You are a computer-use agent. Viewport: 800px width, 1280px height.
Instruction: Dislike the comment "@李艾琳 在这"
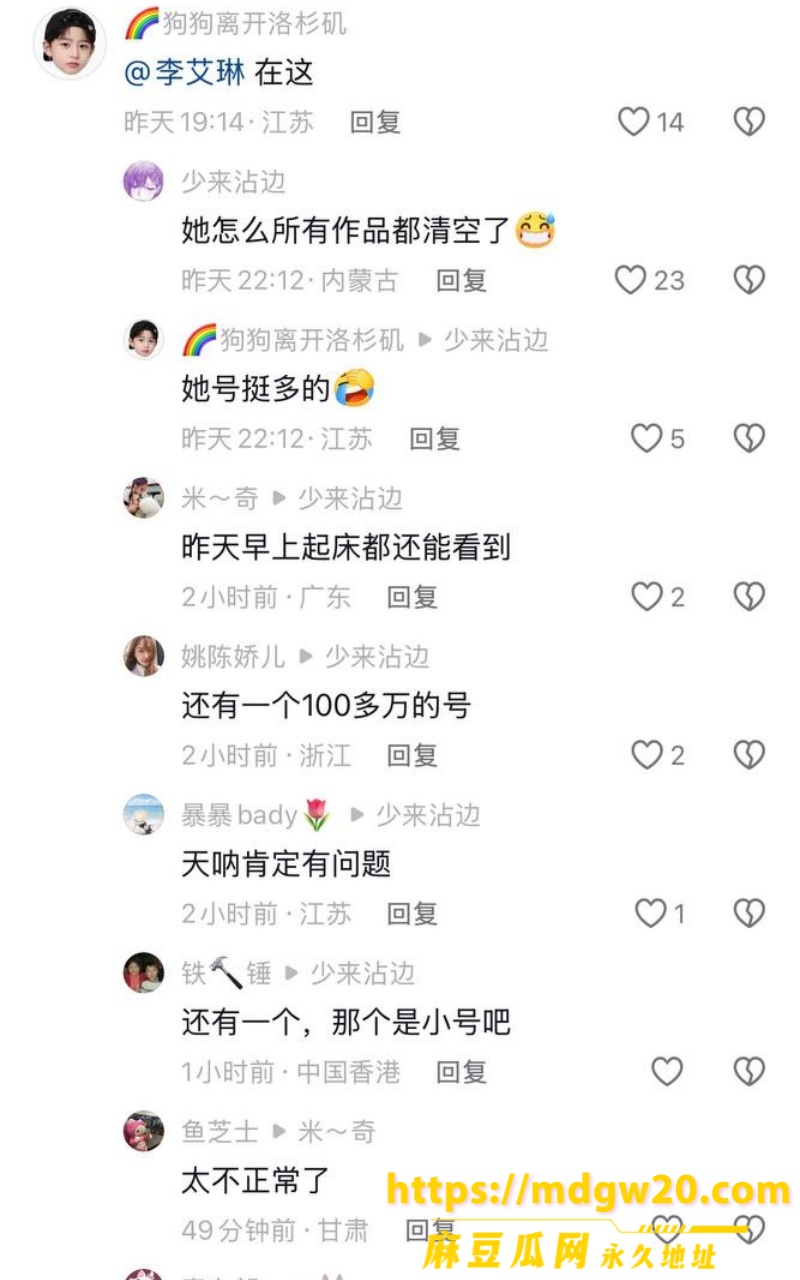coord(749,122)
